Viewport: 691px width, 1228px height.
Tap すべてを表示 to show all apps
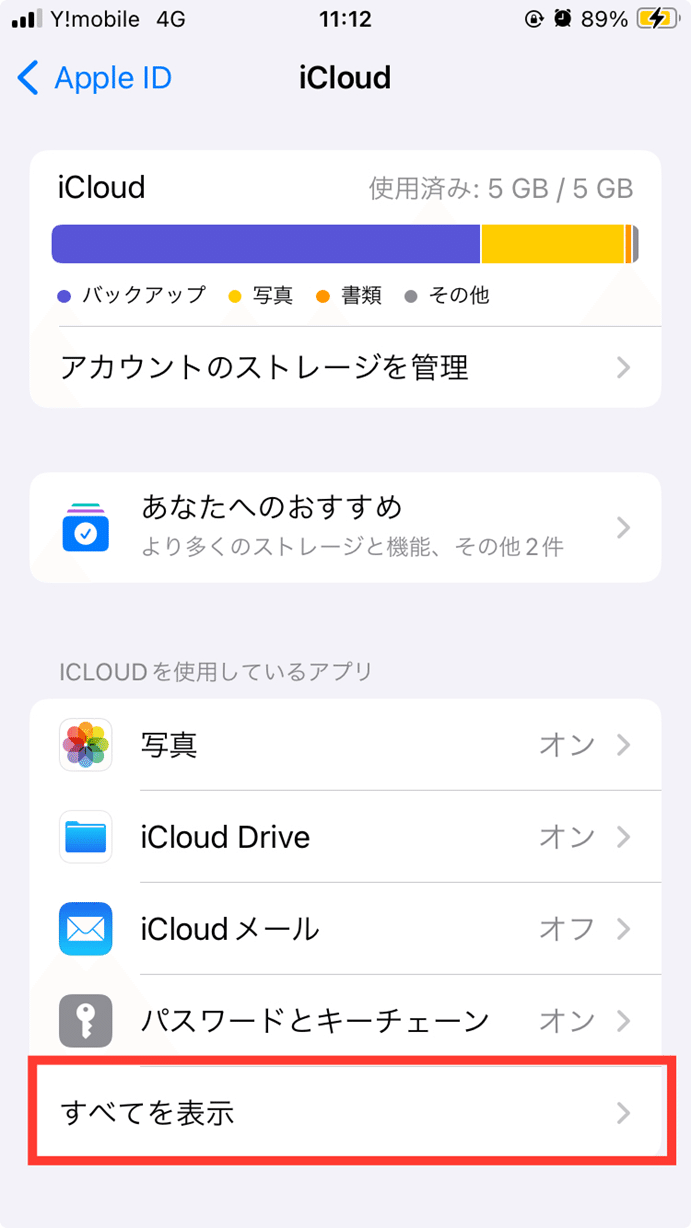[345, 1112]
